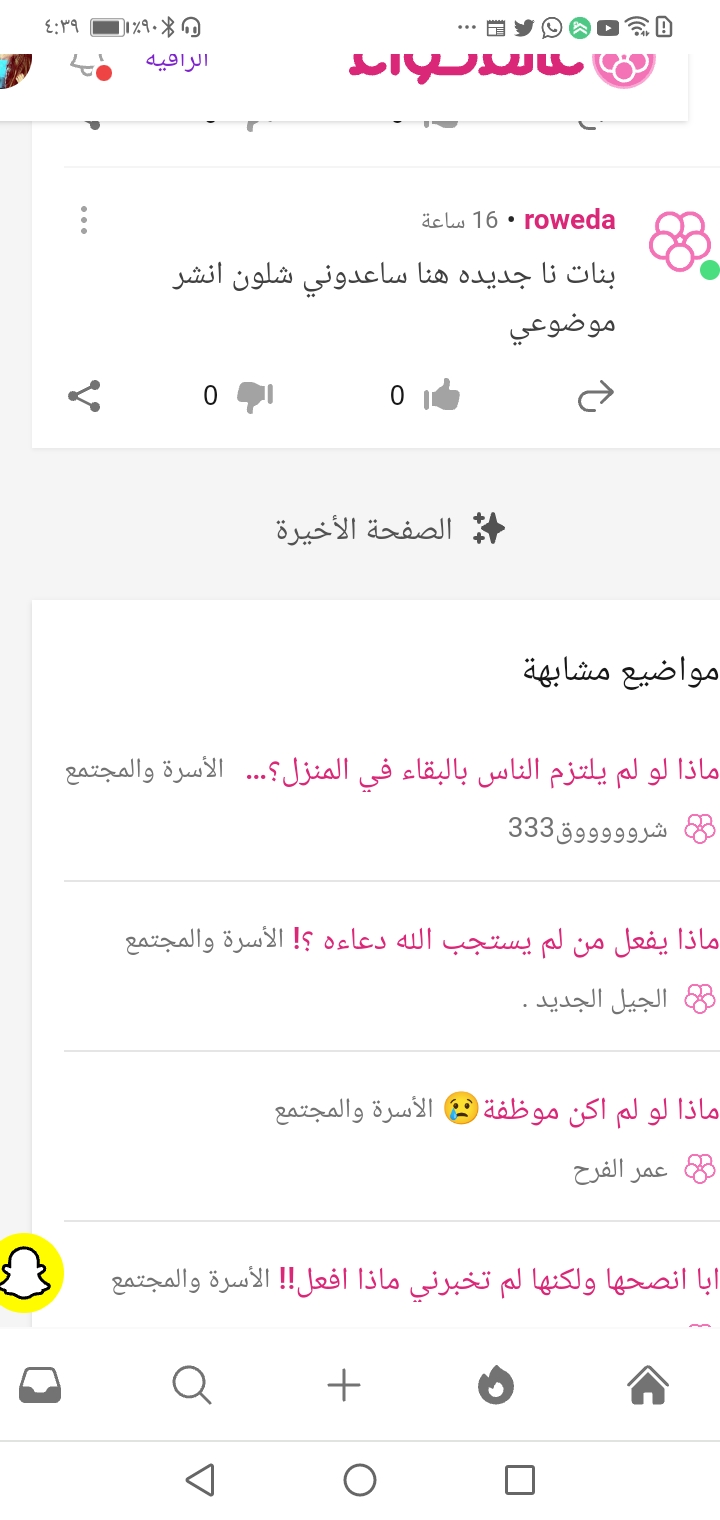Open author عمر الفرح profile
This screenshot has width=720, height=1520.
coord(620,1168)
